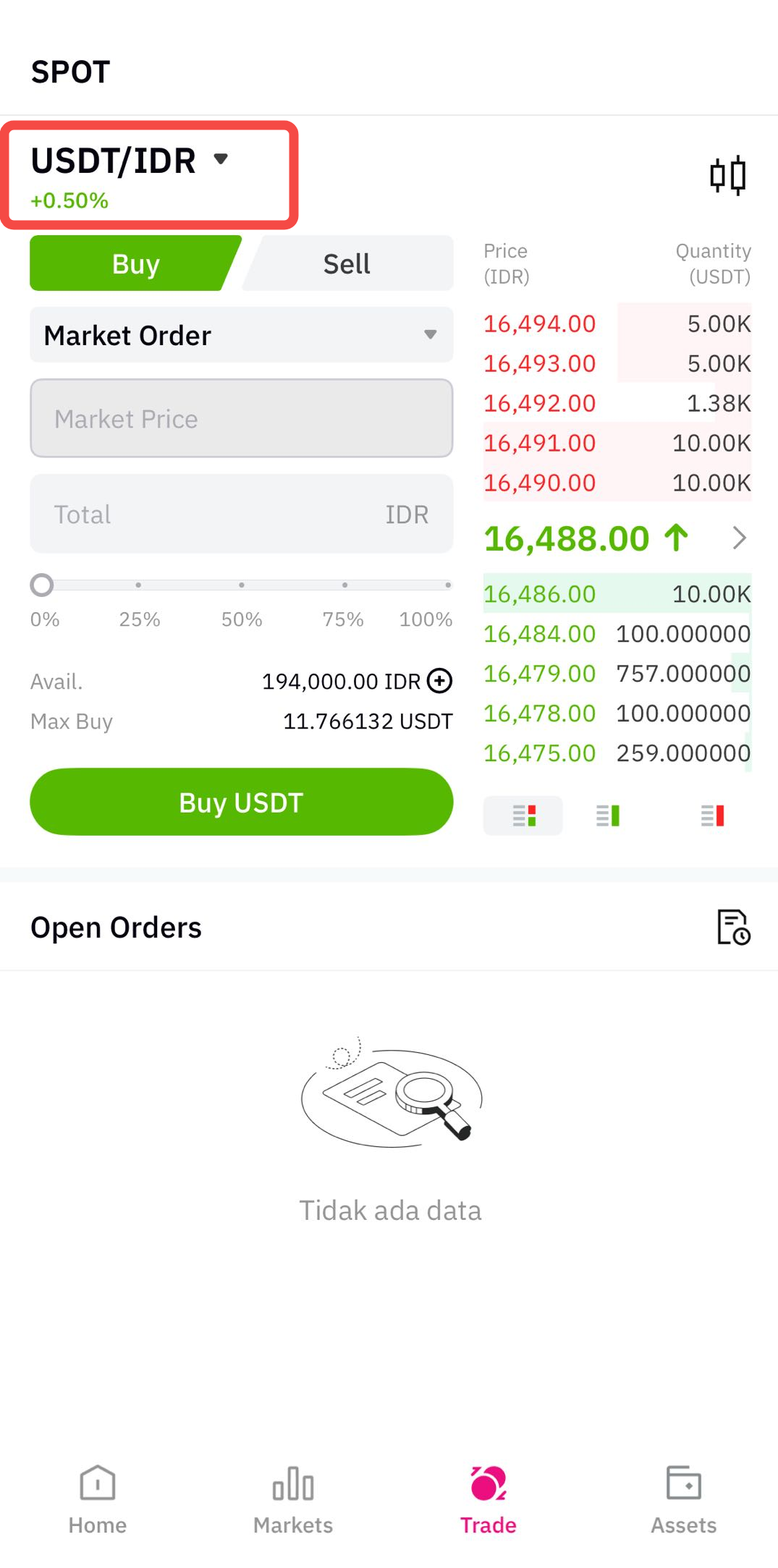Screen dimensions: 778x1568
Task: Pick the 16,486.00 bid price row
Action: [x=617, y=594]
